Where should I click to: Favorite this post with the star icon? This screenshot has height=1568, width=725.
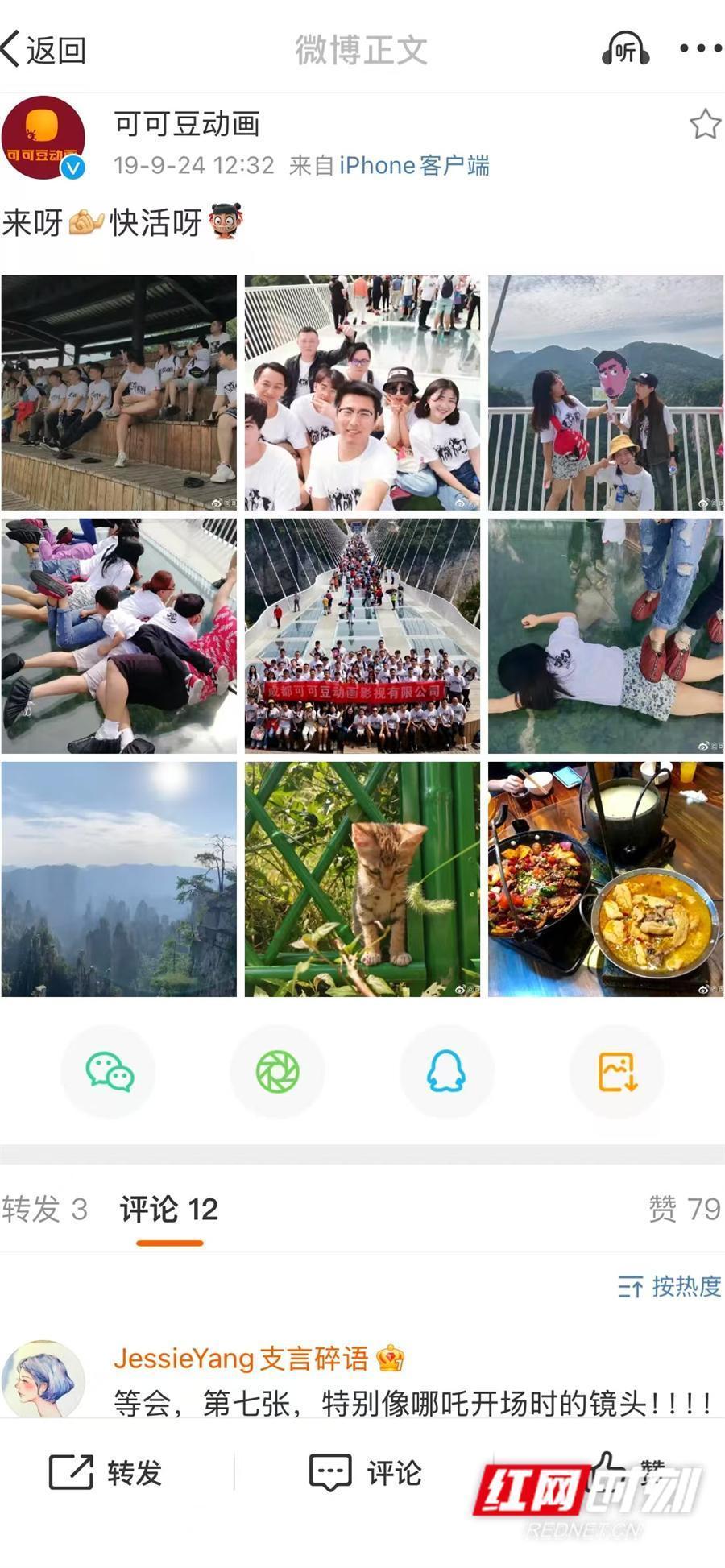[x=704, y=125]
